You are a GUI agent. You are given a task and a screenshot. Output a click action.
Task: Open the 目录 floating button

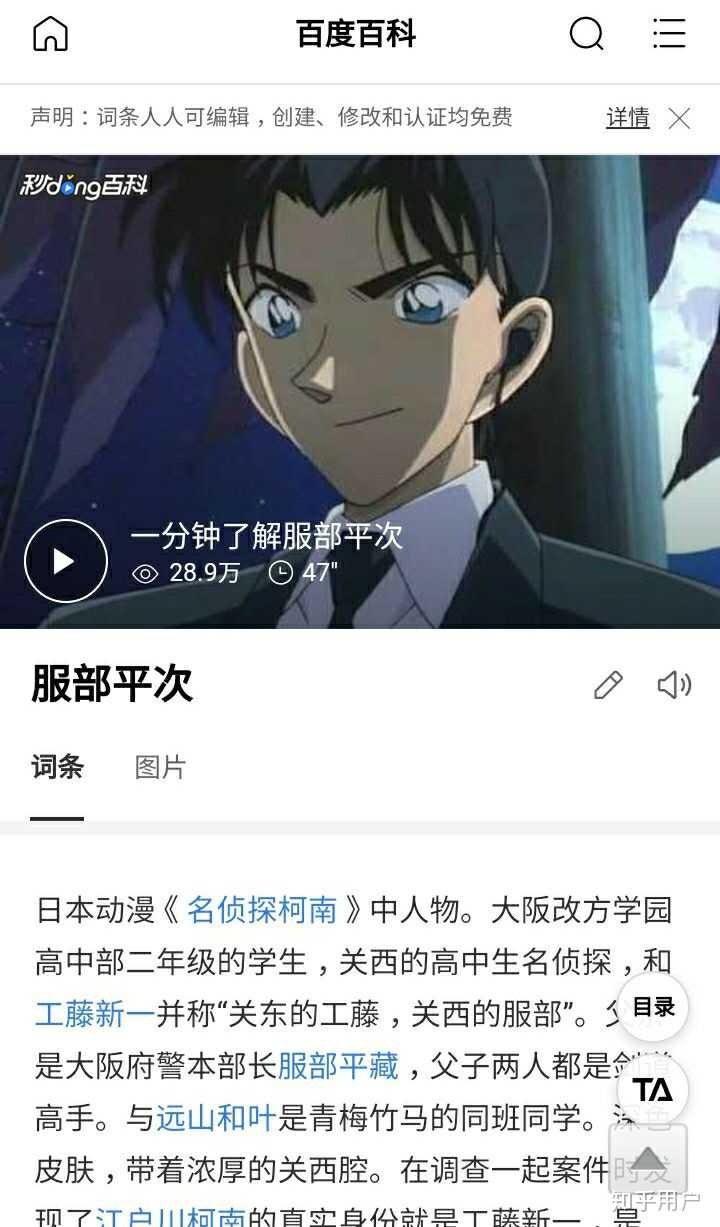click(653, 1007)
